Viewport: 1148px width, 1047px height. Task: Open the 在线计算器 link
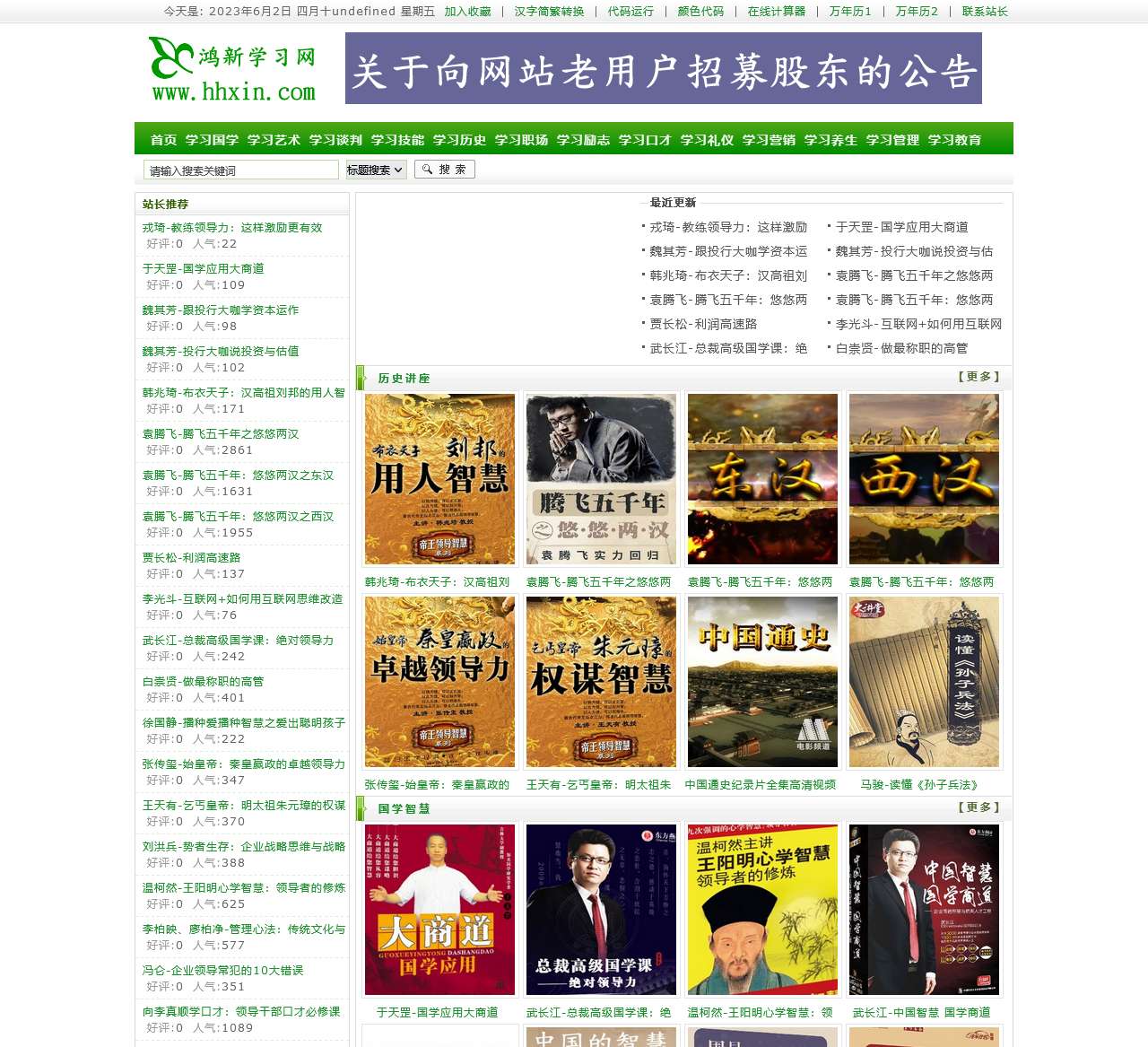(776, 12)
